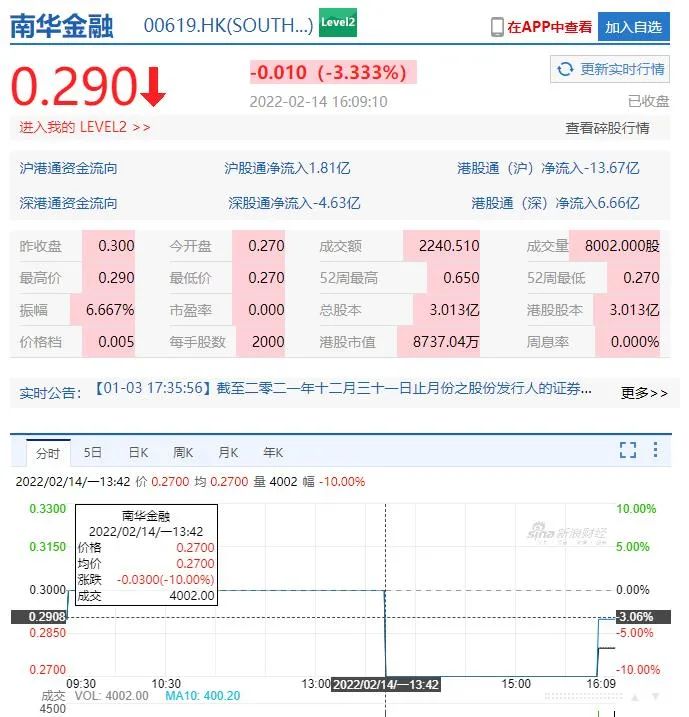Screen dimensions: 689x717
Task: Expand chart to fullscreen
Action: (628, 450)
